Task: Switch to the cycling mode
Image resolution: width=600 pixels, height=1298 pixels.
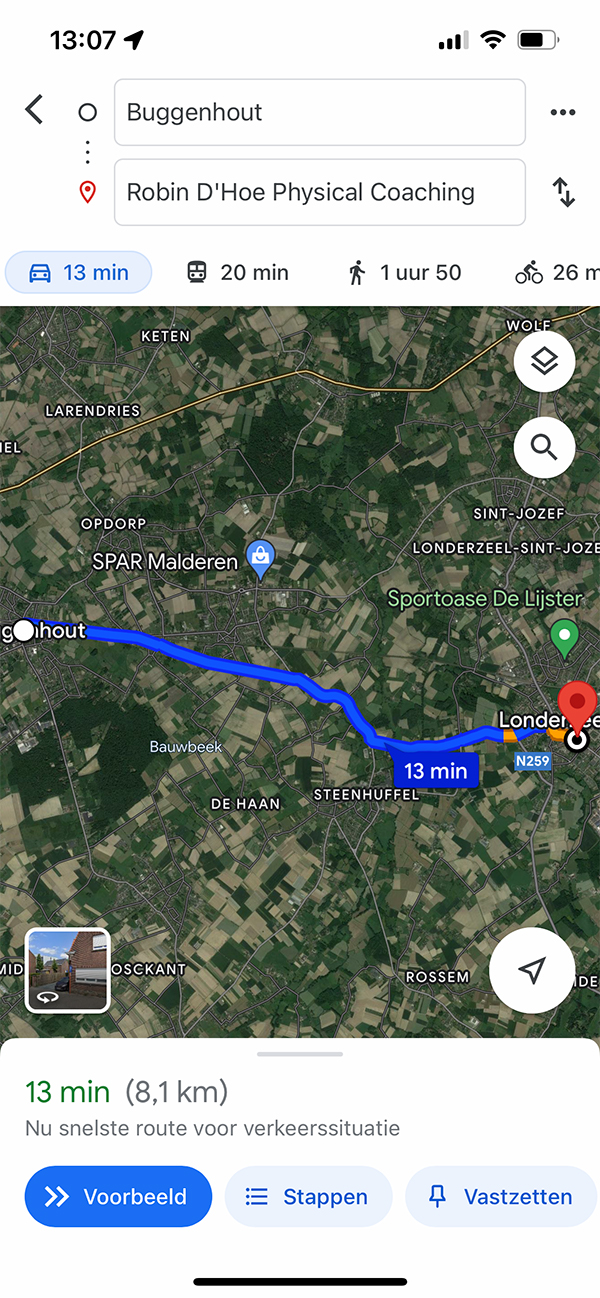Action: coord(556,272)
